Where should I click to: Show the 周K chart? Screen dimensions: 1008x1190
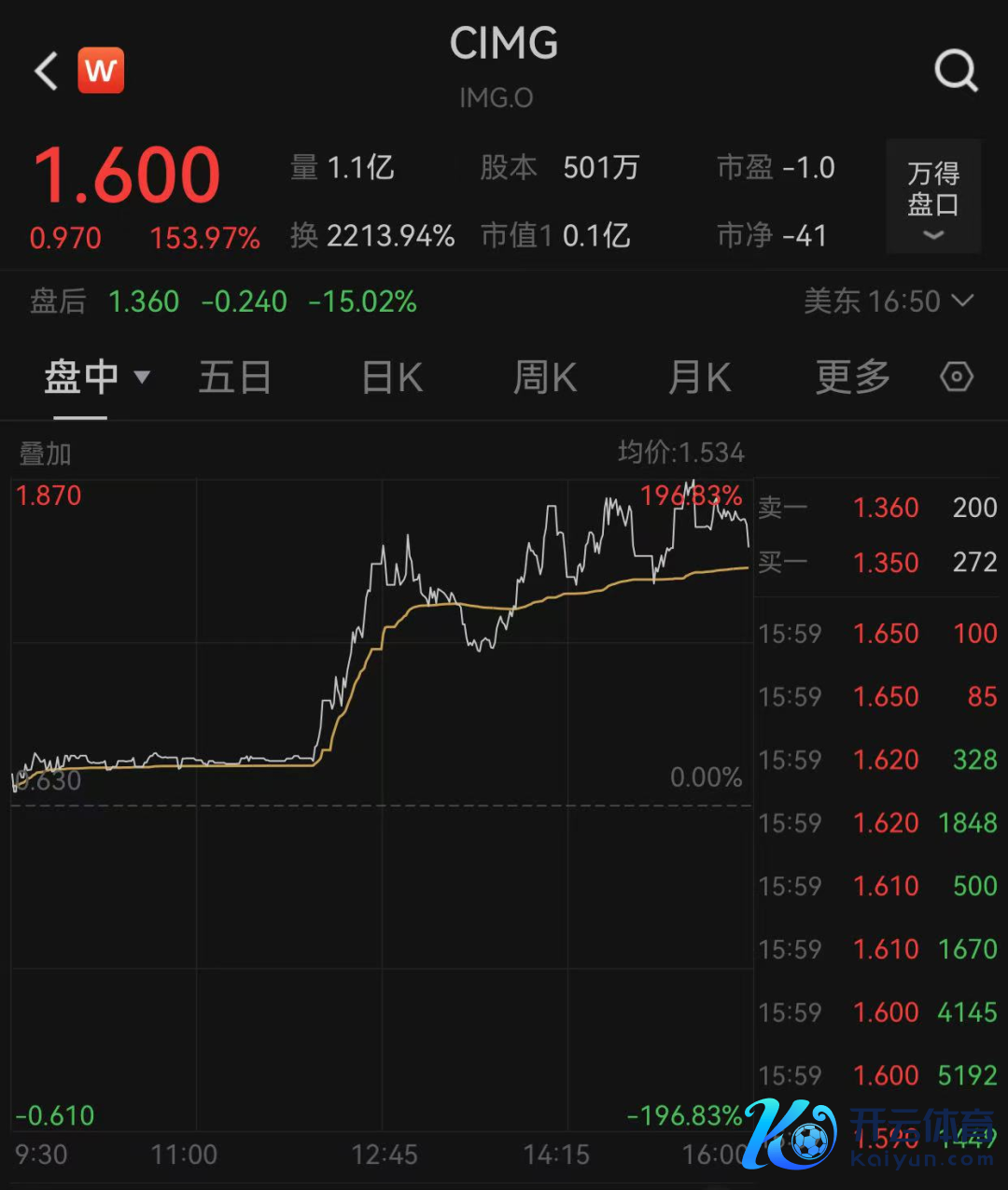click(545, 378)
